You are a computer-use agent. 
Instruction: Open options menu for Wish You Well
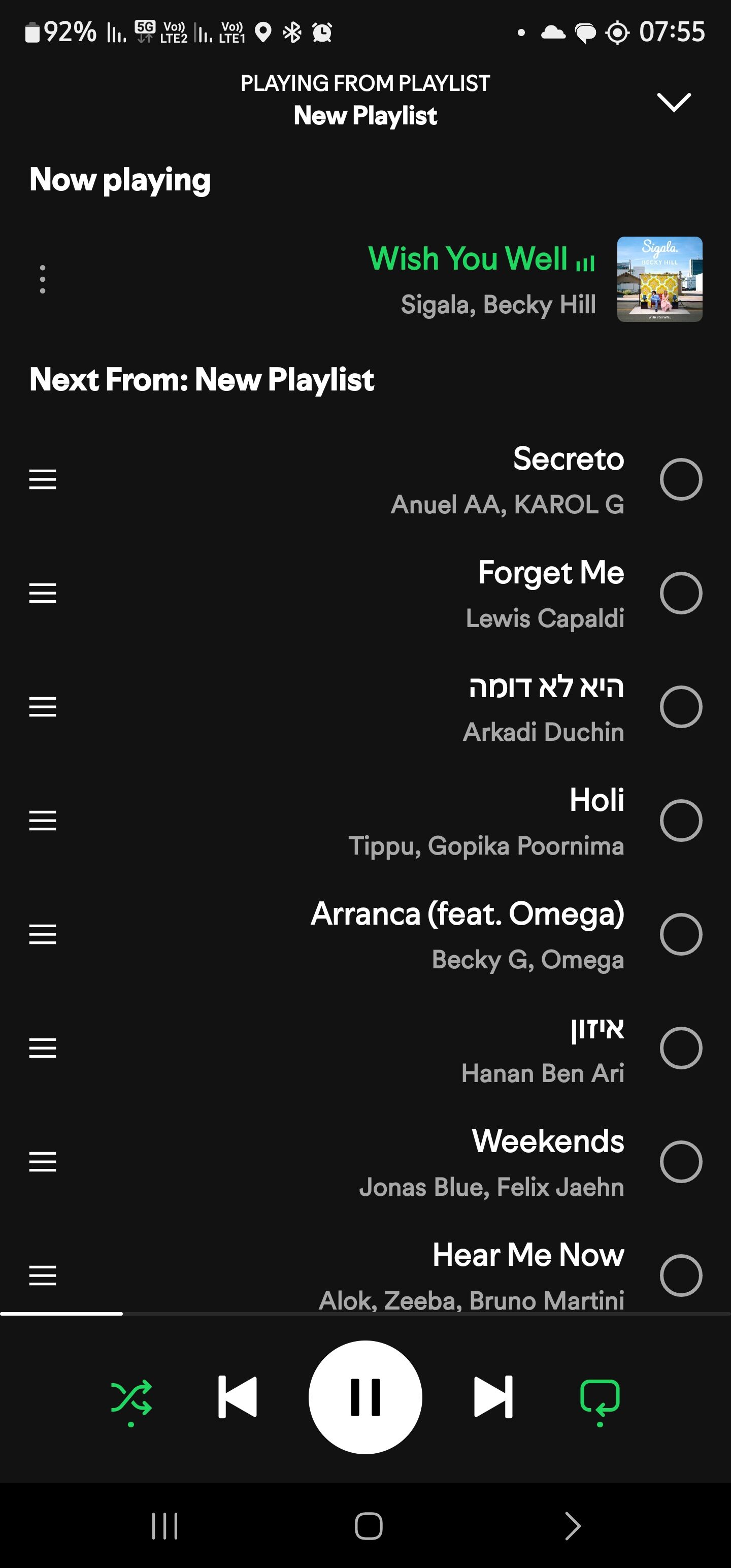pyautogui.click(x=43, y=279)
